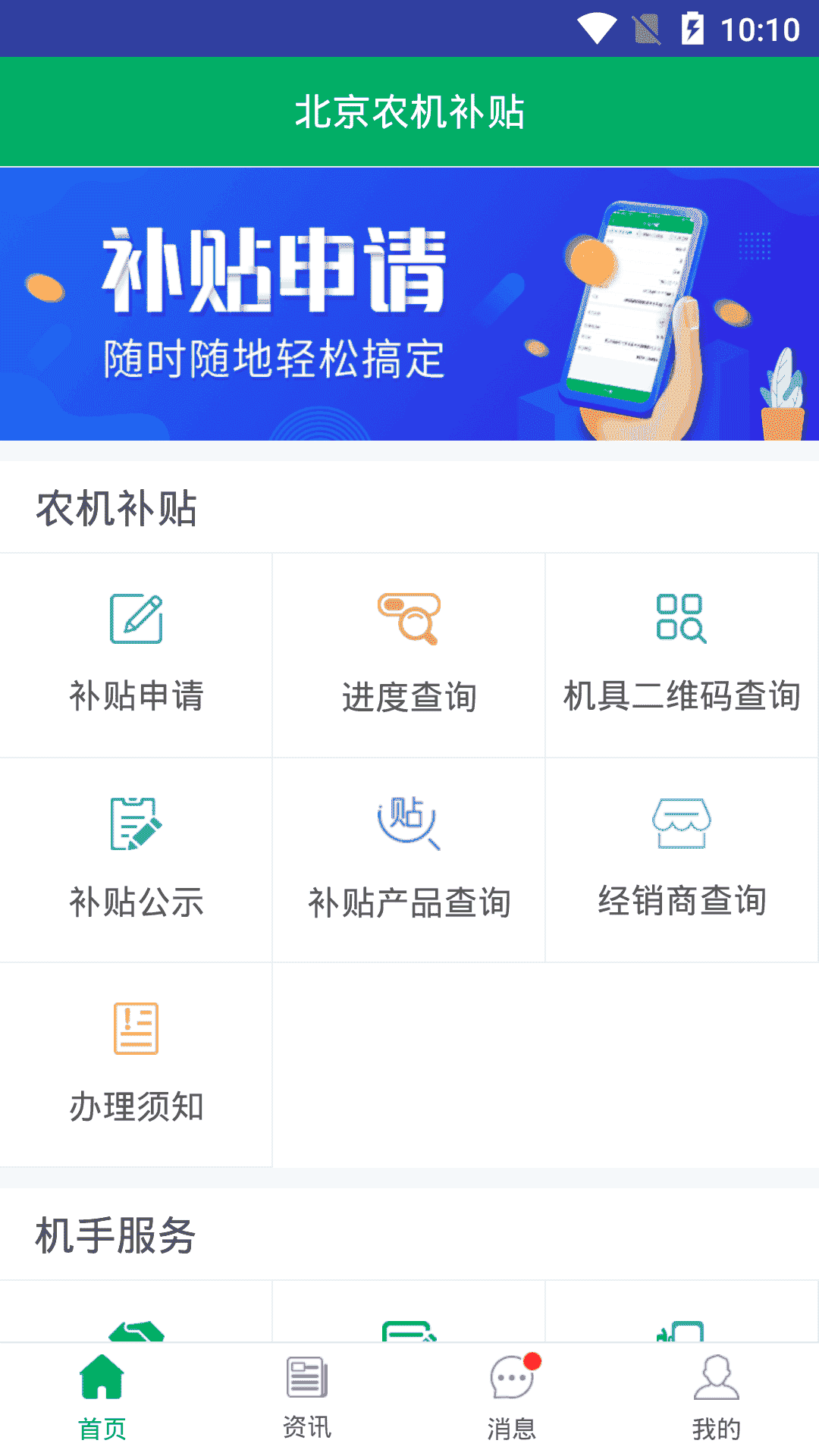The height and width of the screenshot is (1456, 819).
Task: Switch to the 首页 tab
Action: 102,1399
